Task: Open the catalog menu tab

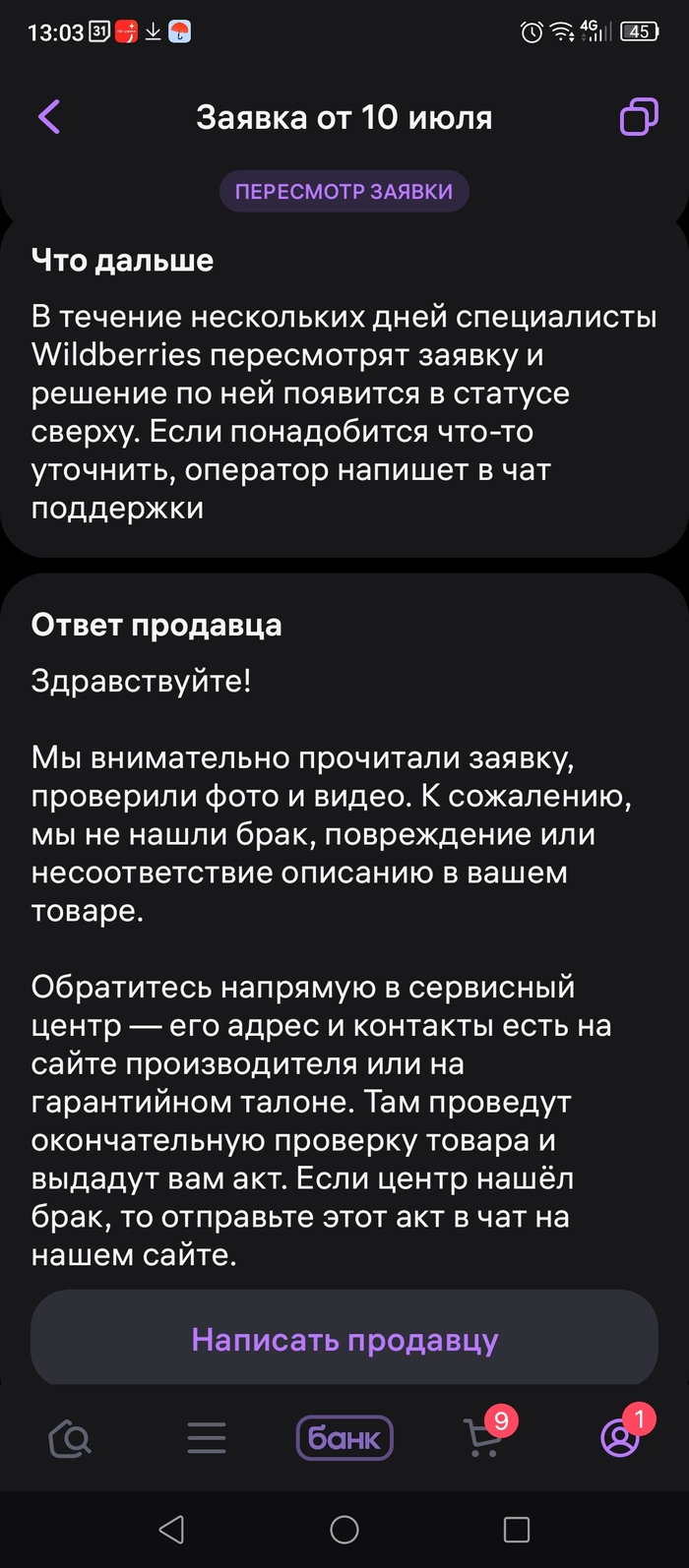Action: (207, 1439)
